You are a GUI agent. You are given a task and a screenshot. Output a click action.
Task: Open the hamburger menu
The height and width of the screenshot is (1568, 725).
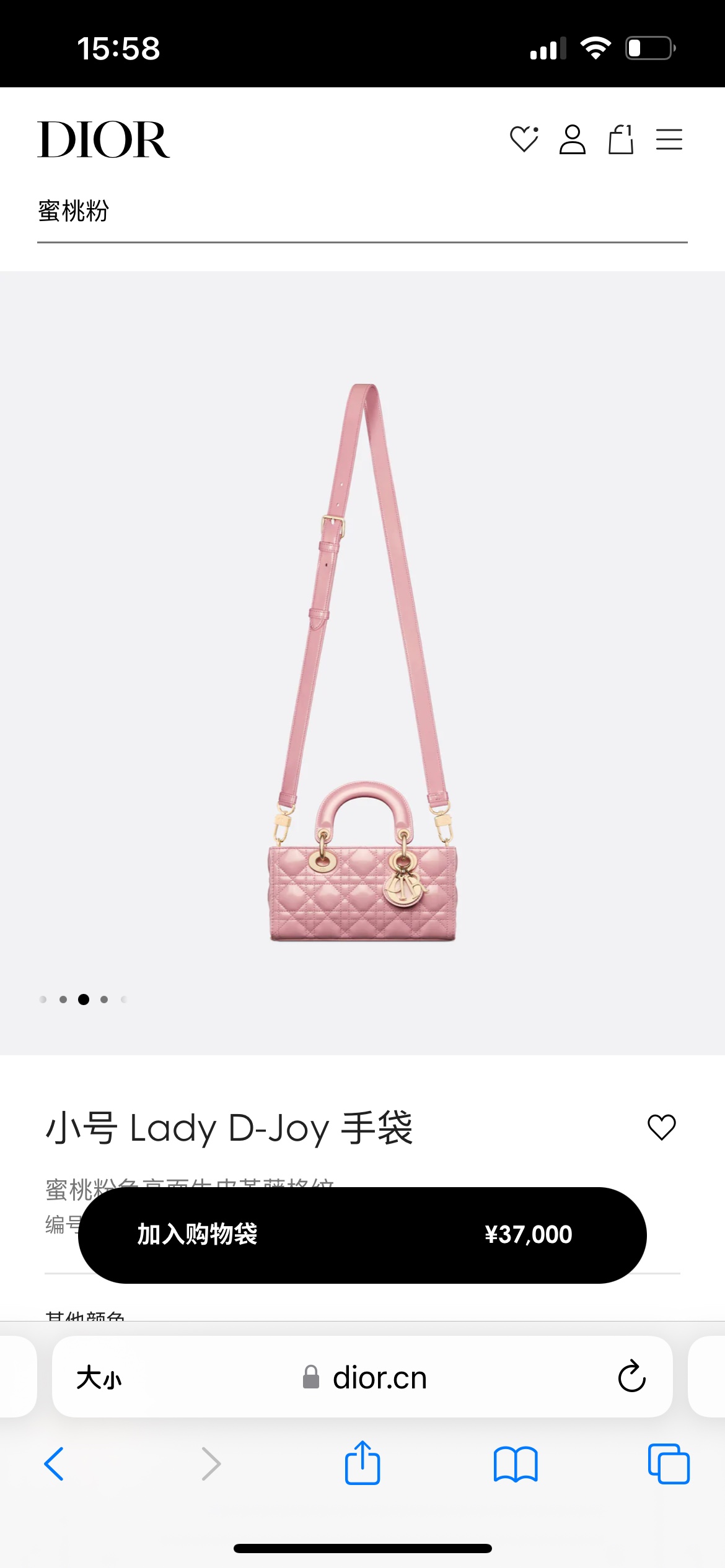pos(669,139)
